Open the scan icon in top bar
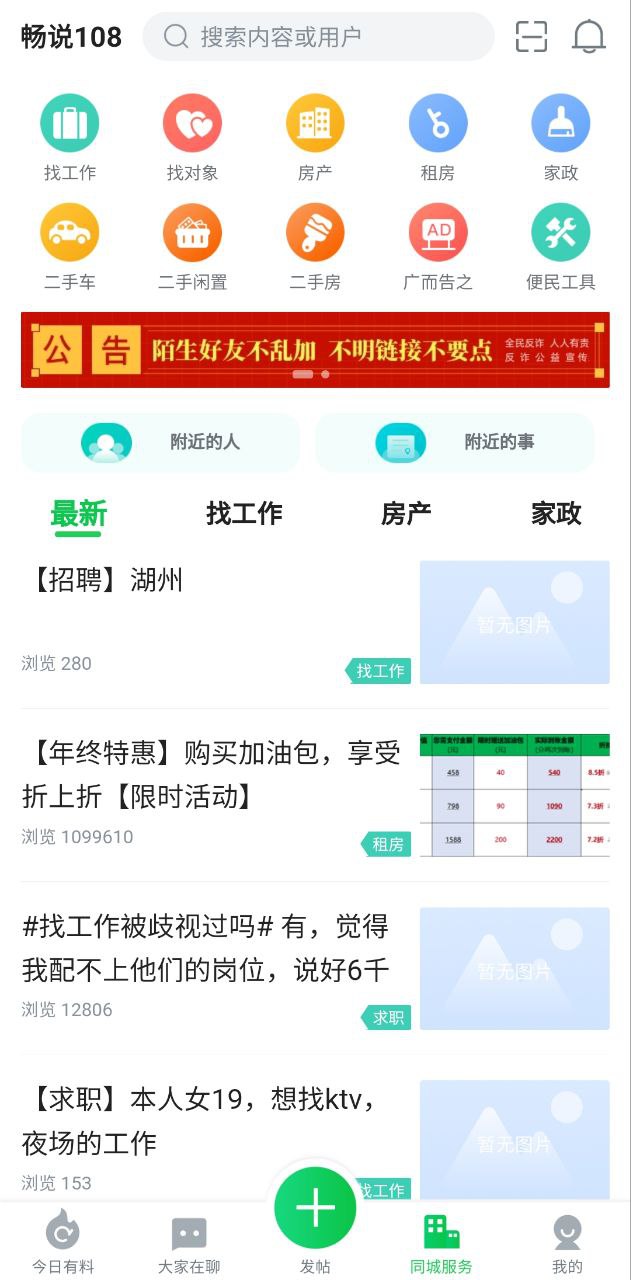 [x=532, y=37]
